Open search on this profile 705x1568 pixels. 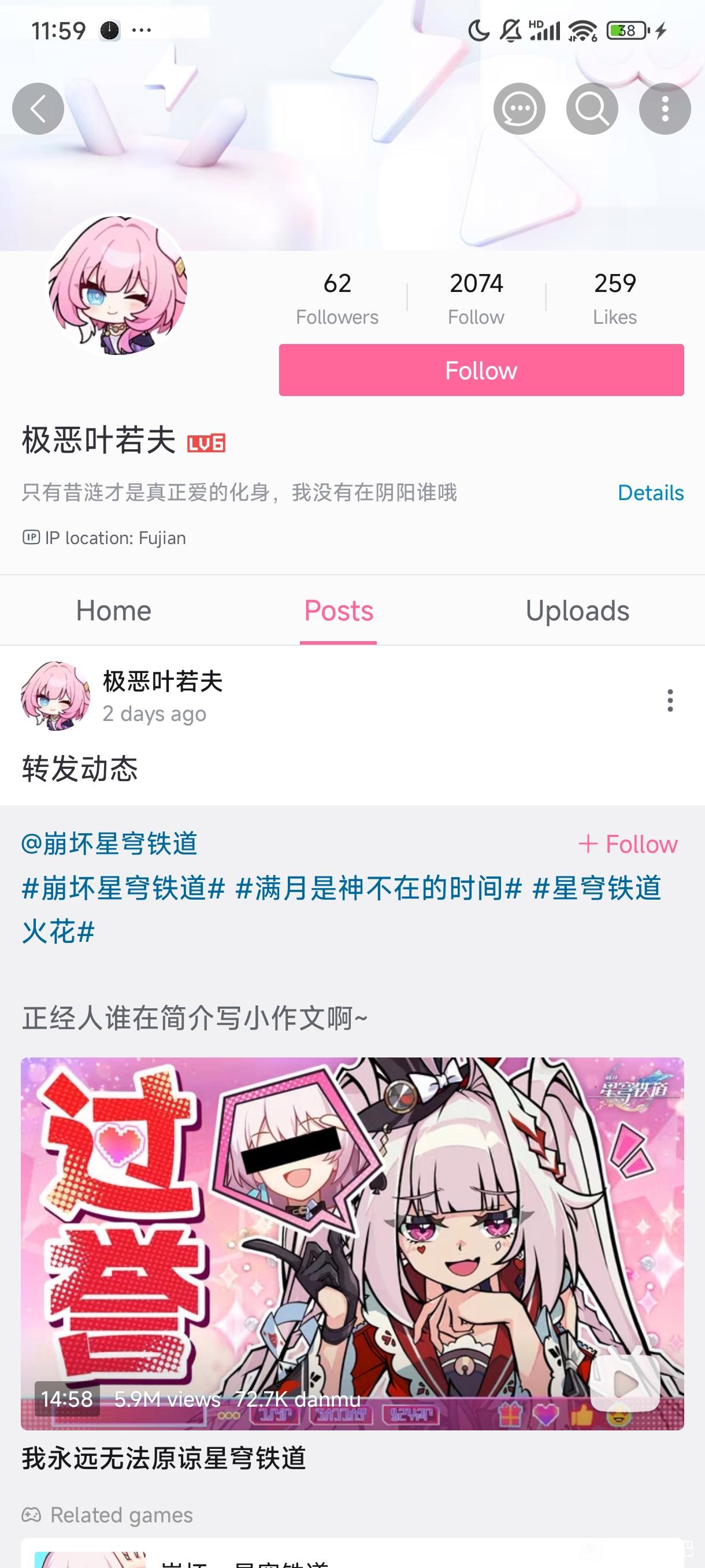[592, 109]
